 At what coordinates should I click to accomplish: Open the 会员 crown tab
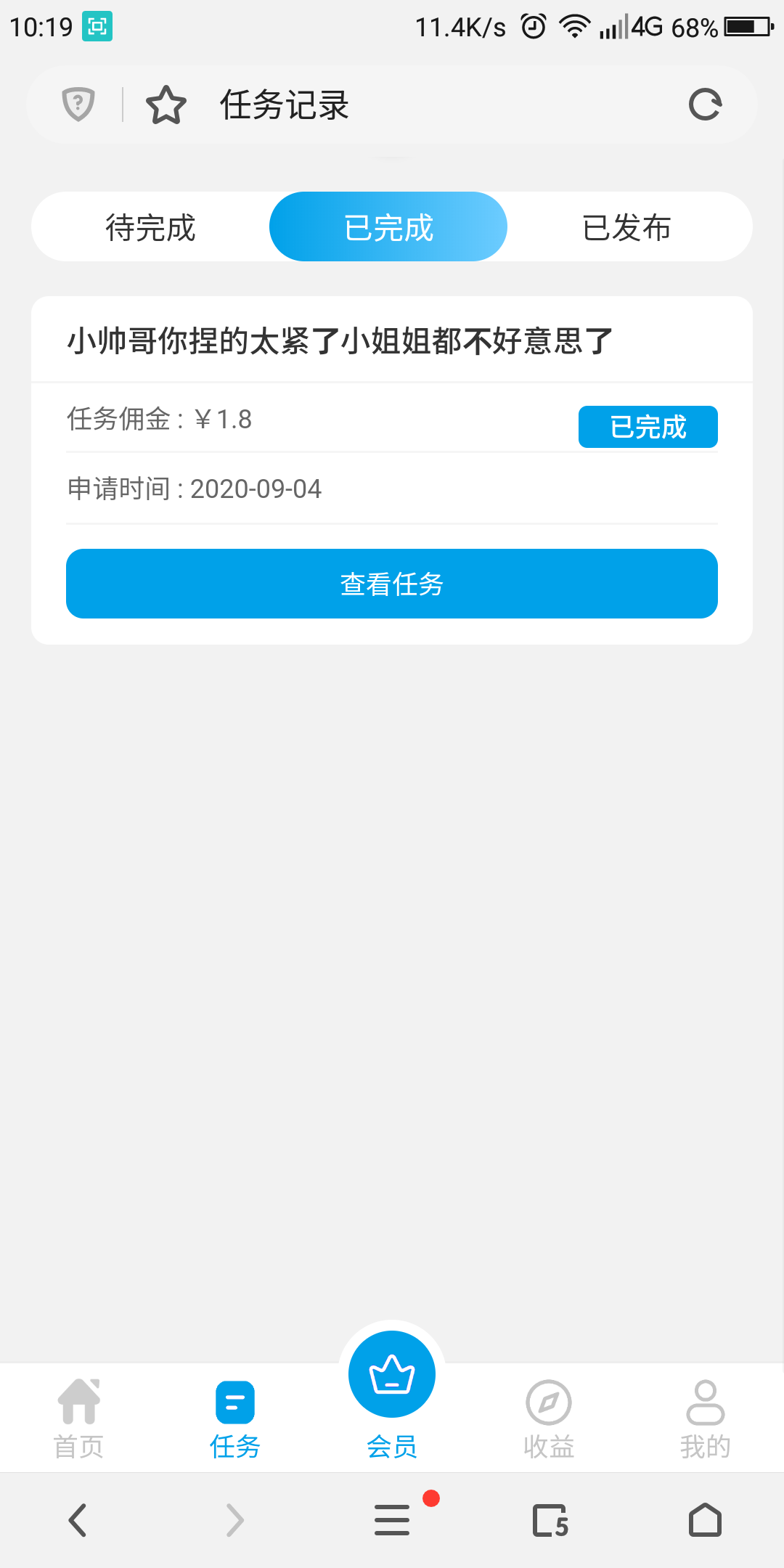click(x=392, y=1395)
